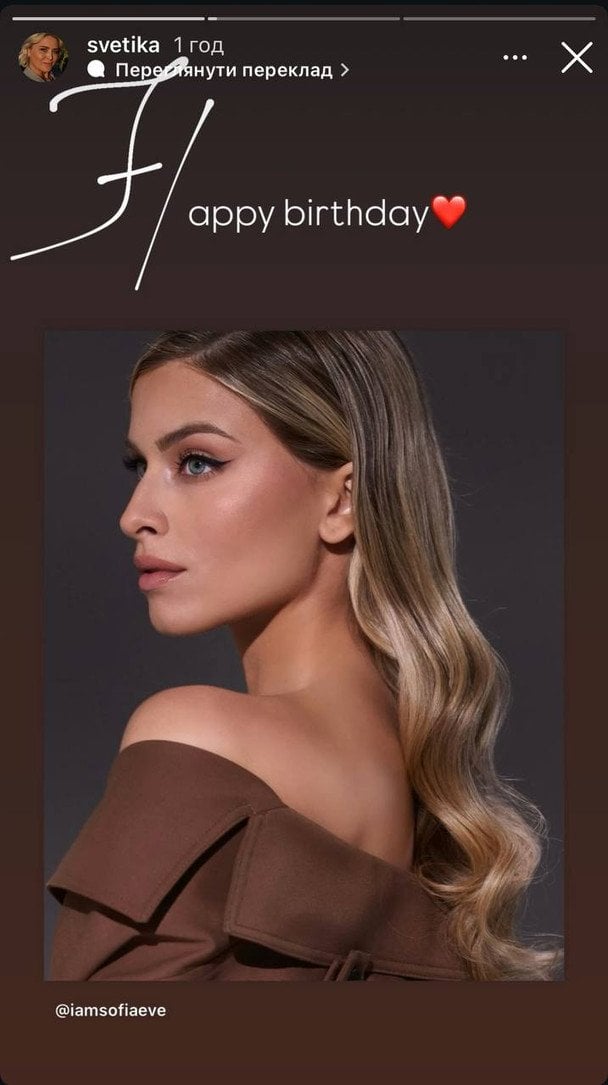The image size is (608, 1085).
Task: Close the story viewer
Action: (577, 58)
